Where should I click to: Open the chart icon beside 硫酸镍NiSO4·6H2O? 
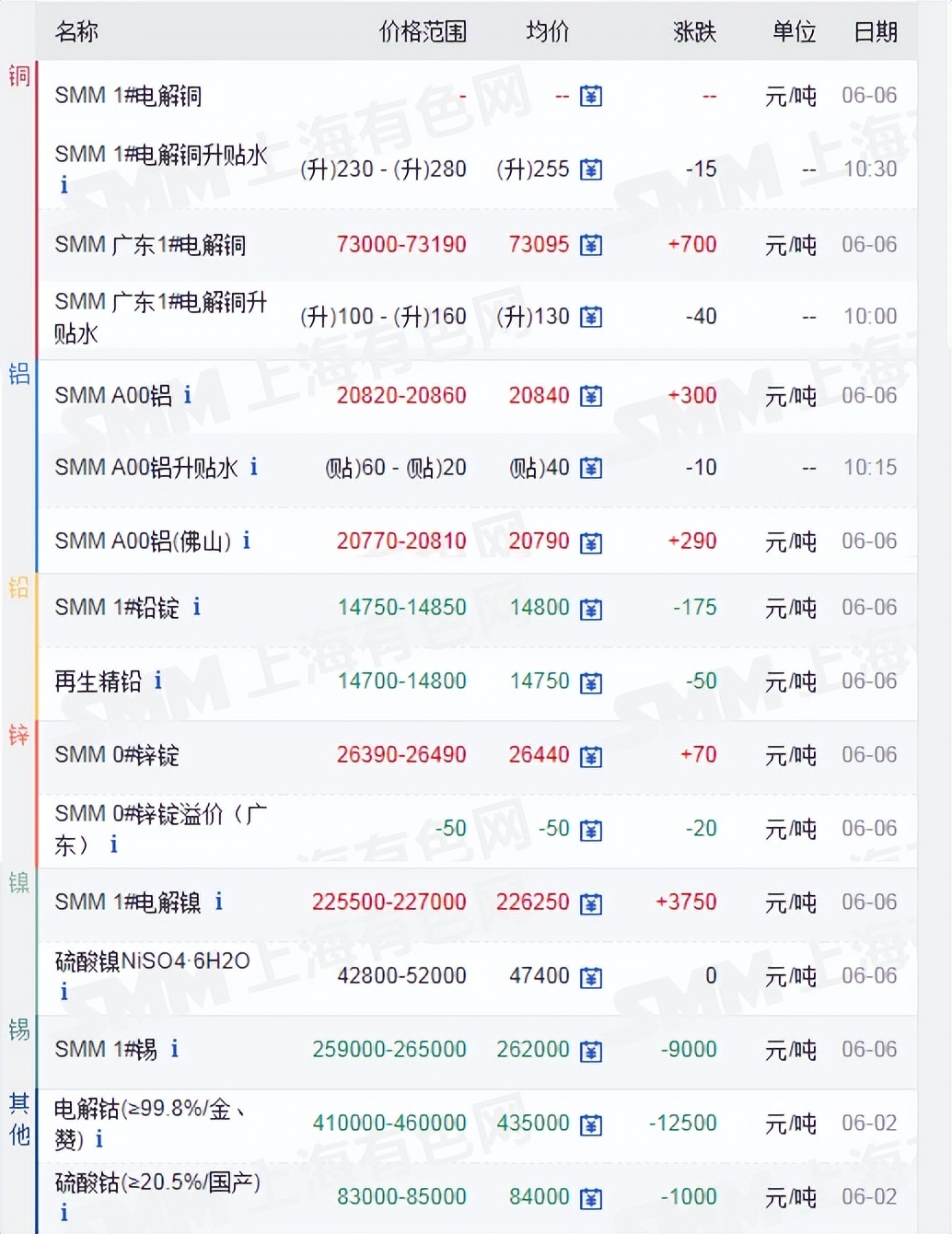click(x=590, y=976)
